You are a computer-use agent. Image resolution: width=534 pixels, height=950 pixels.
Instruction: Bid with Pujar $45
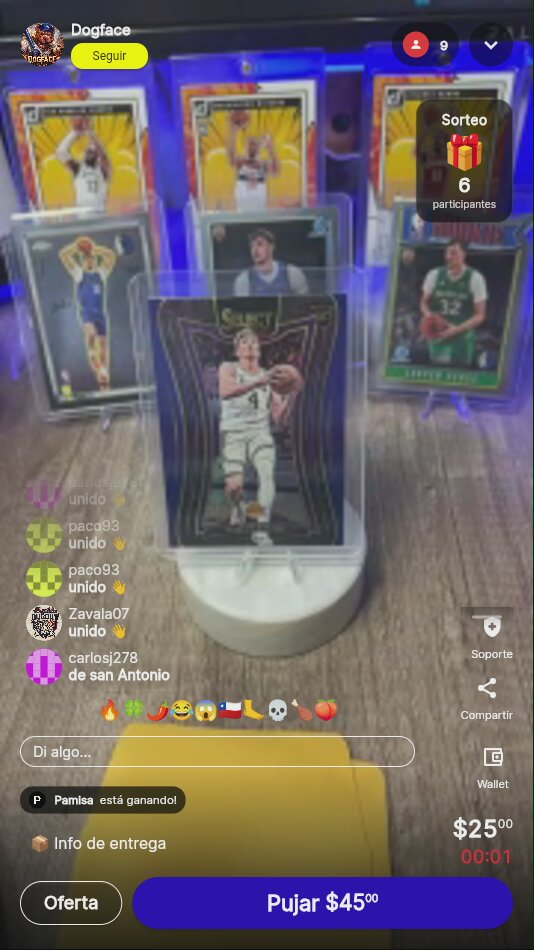coord(323,903)
